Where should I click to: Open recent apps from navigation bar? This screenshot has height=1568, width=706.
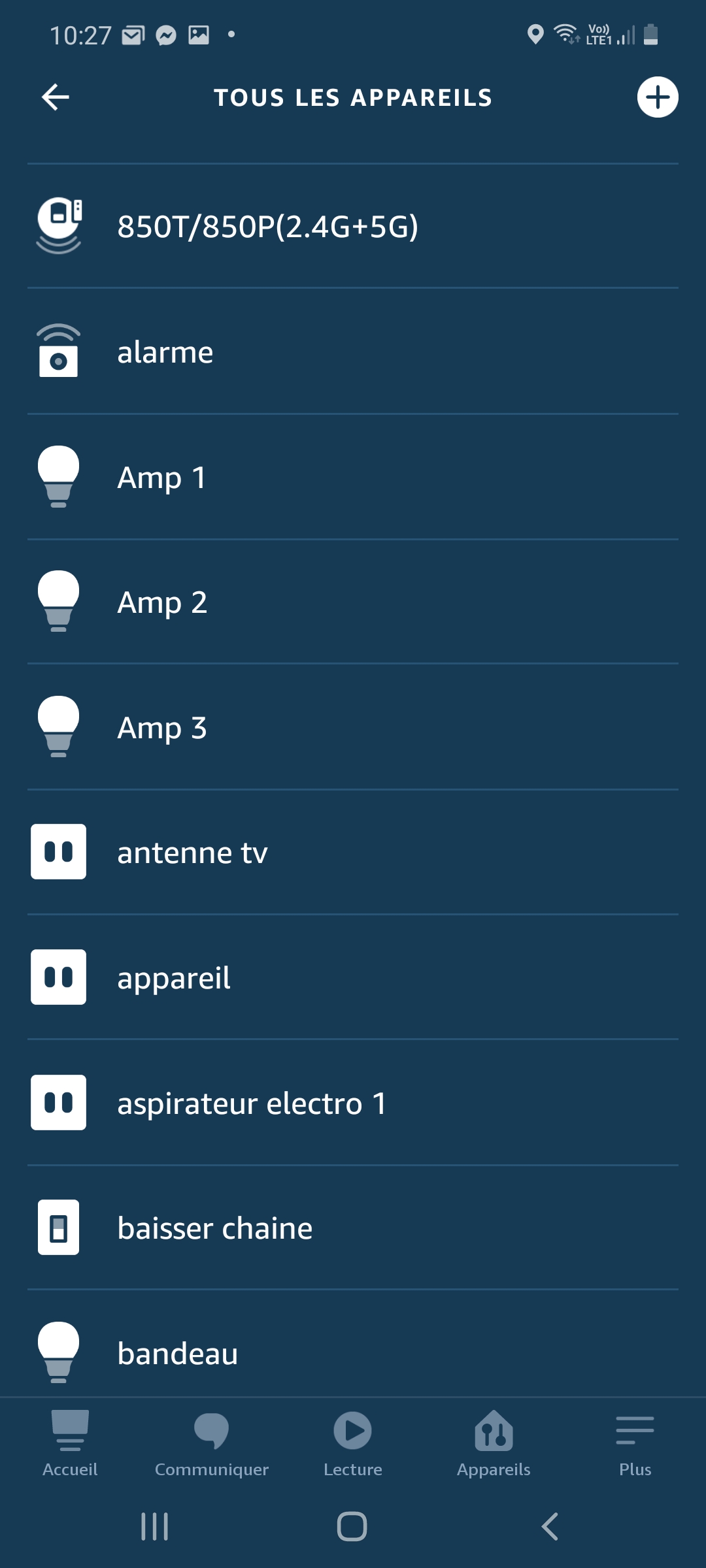pos(155,1526)
